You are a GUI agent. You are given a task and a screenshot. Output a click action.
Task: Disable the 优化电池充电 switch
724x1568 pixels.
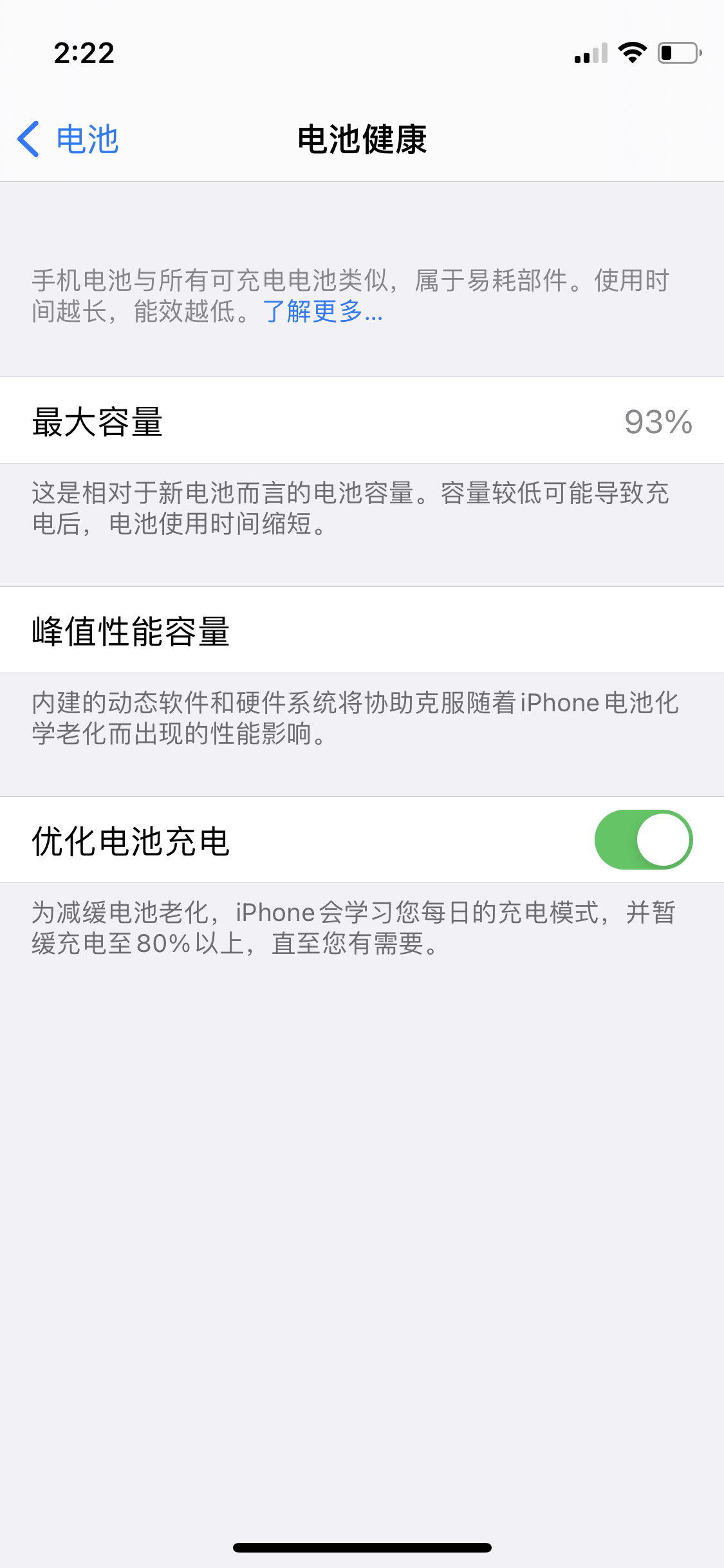coord(643,839)
